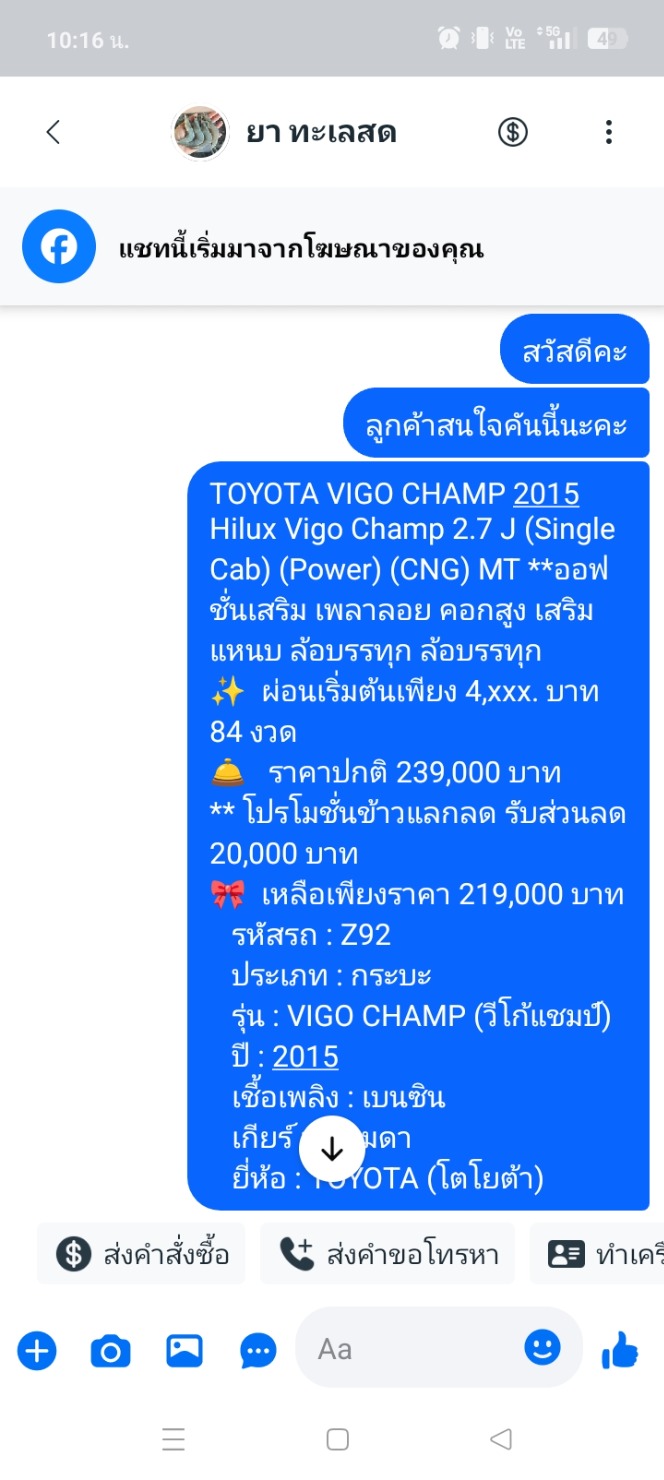Jump to latest message with down arrow
The image size is (664, 1480).
pos(332,1150)
